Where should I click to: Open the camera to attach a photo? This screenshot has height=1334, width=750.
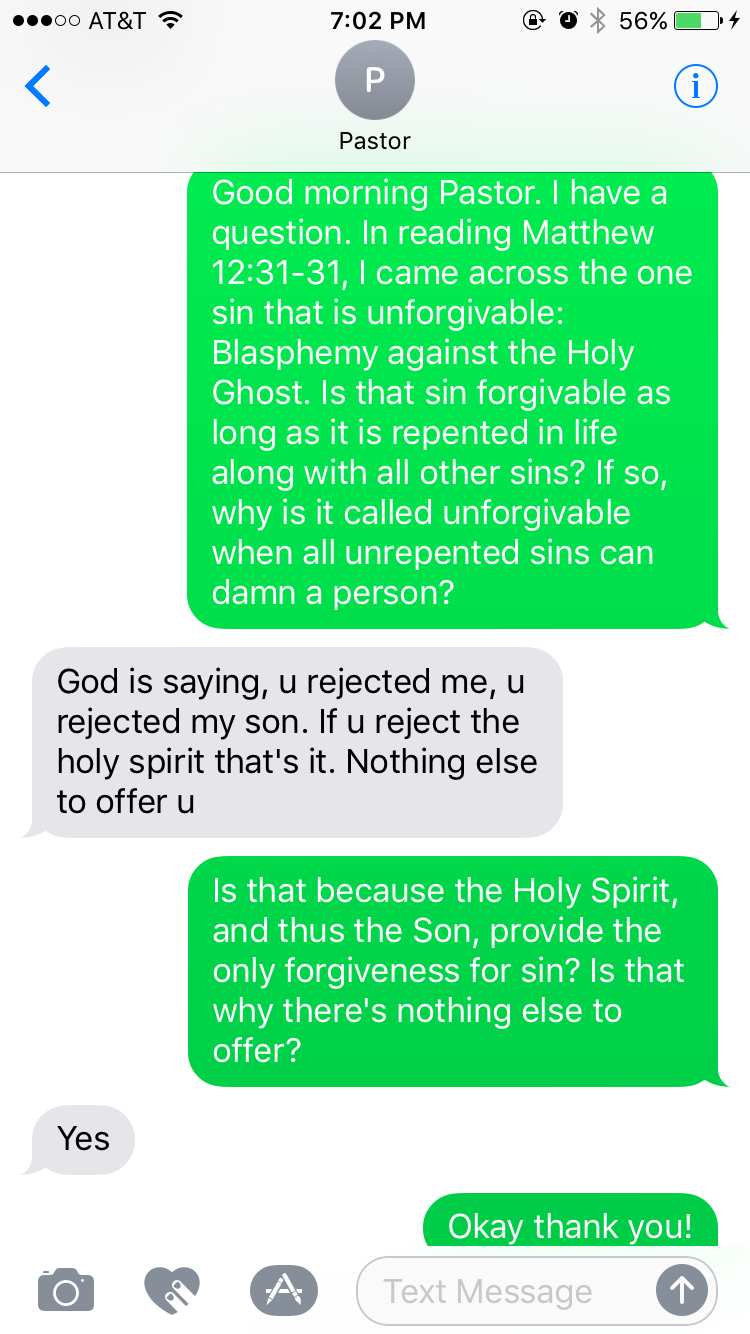pos(66,1289)
